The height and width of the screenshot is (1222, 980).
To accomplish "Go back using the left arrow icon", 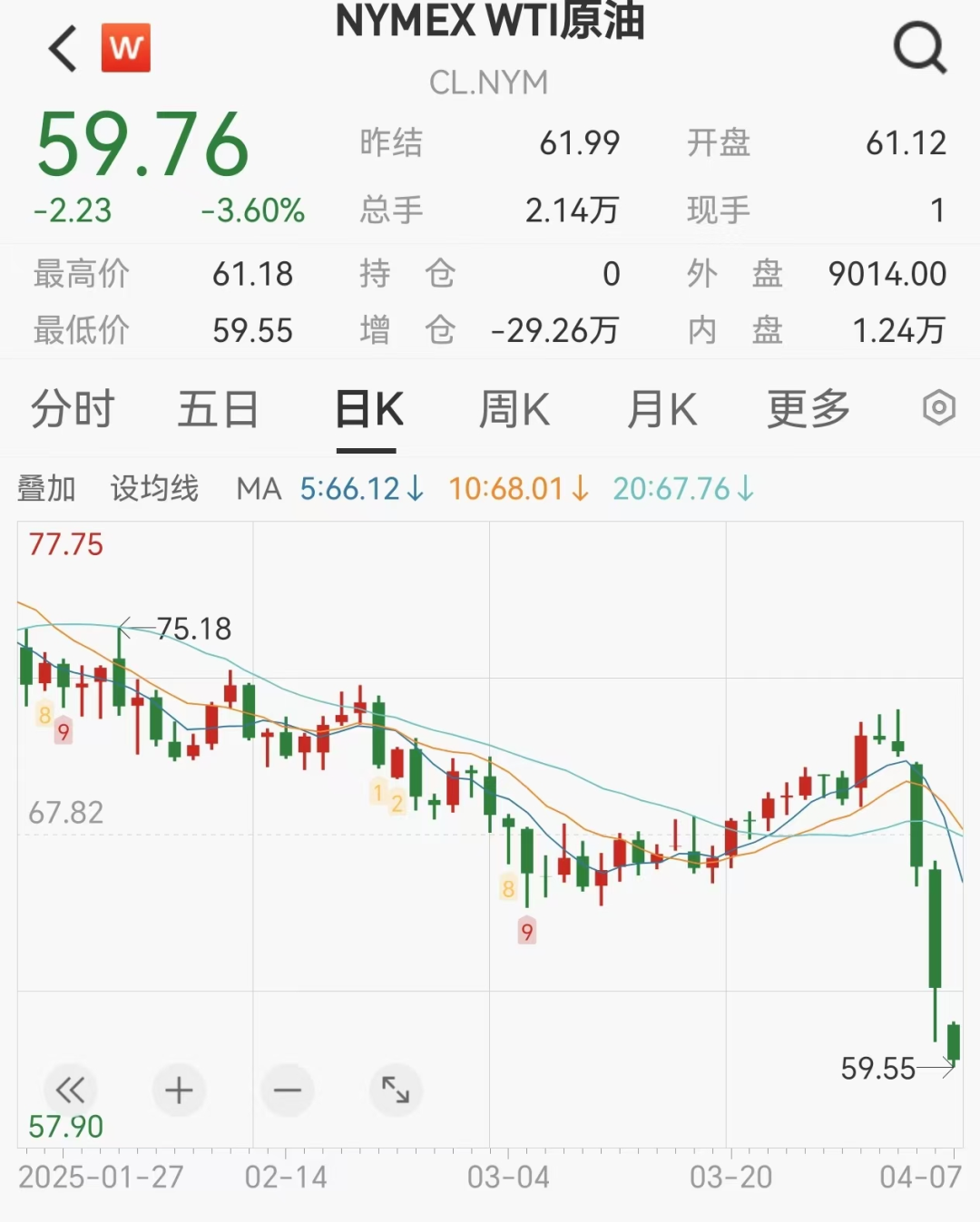I will pos(61,47).
